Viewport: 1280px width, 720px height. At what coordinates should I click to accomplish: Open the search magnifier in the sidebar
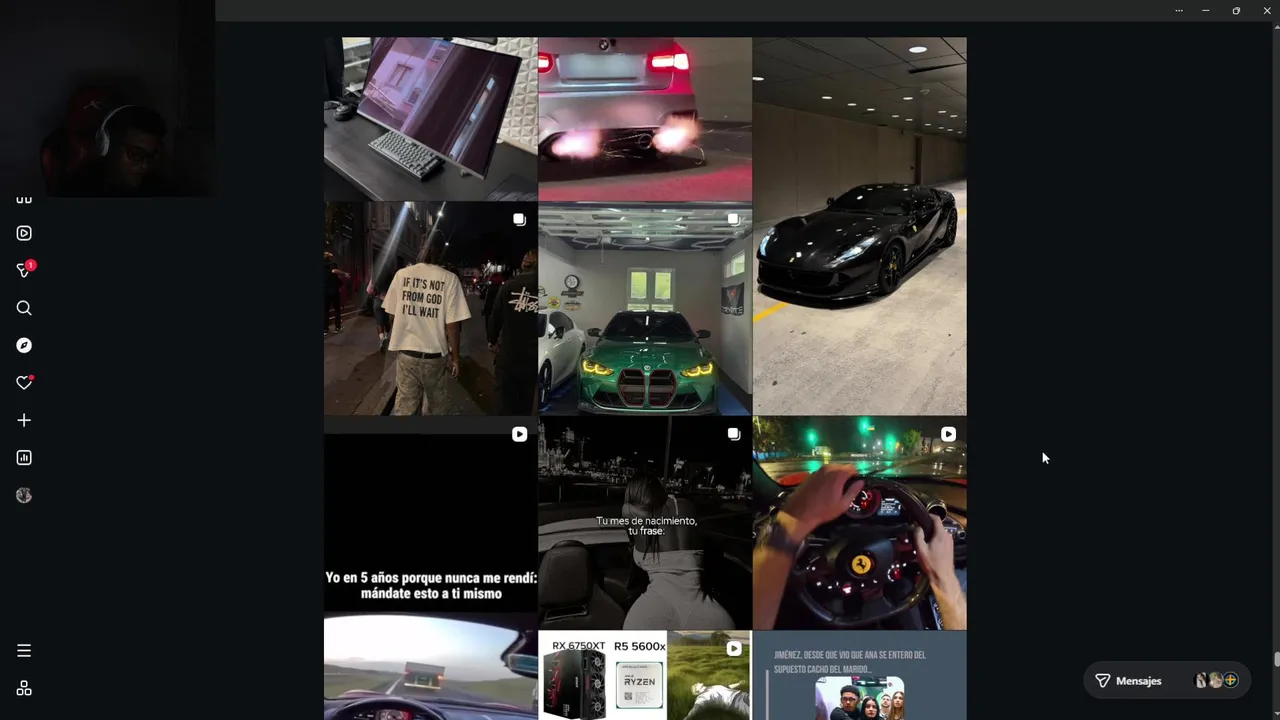pyautogui.click(x=24, y=308)
